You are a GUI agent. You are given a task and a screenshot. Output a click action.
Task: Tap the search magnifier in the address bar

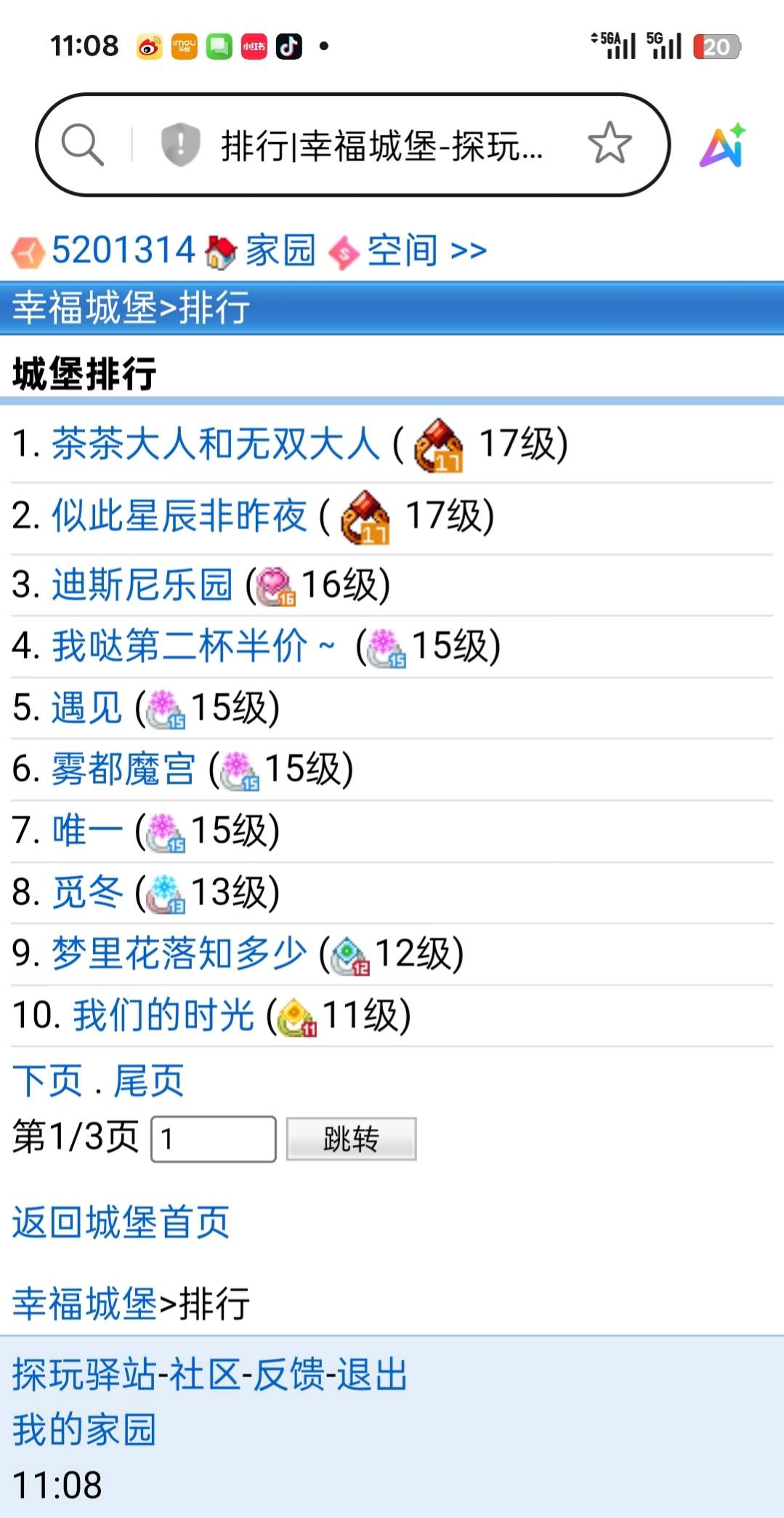[x=82, y=145]
